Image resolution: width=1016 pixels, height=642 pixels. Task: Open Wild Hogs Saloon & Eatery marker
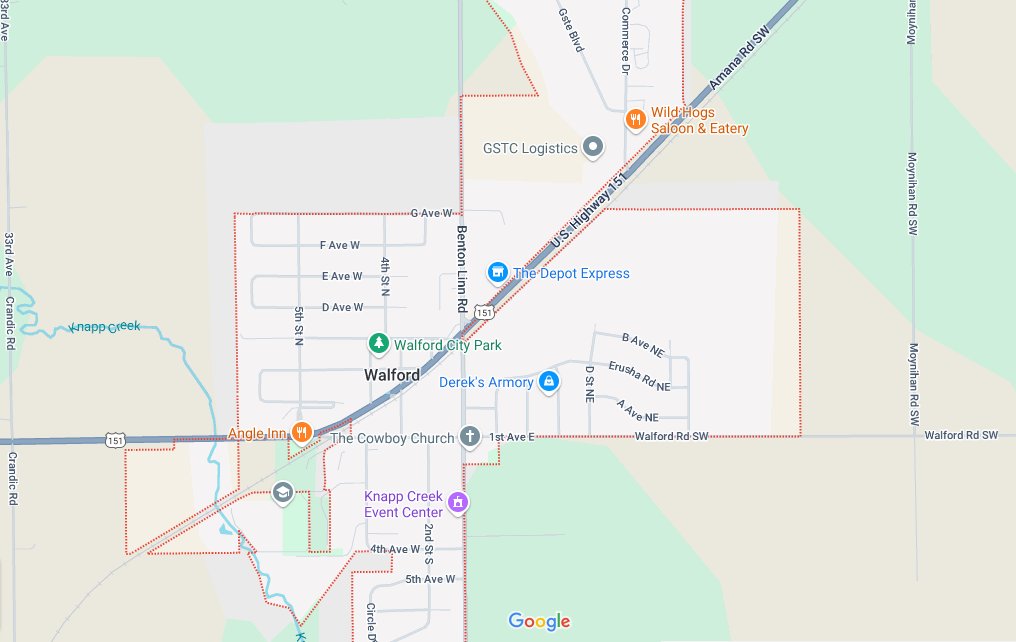(x=635, y=120)
